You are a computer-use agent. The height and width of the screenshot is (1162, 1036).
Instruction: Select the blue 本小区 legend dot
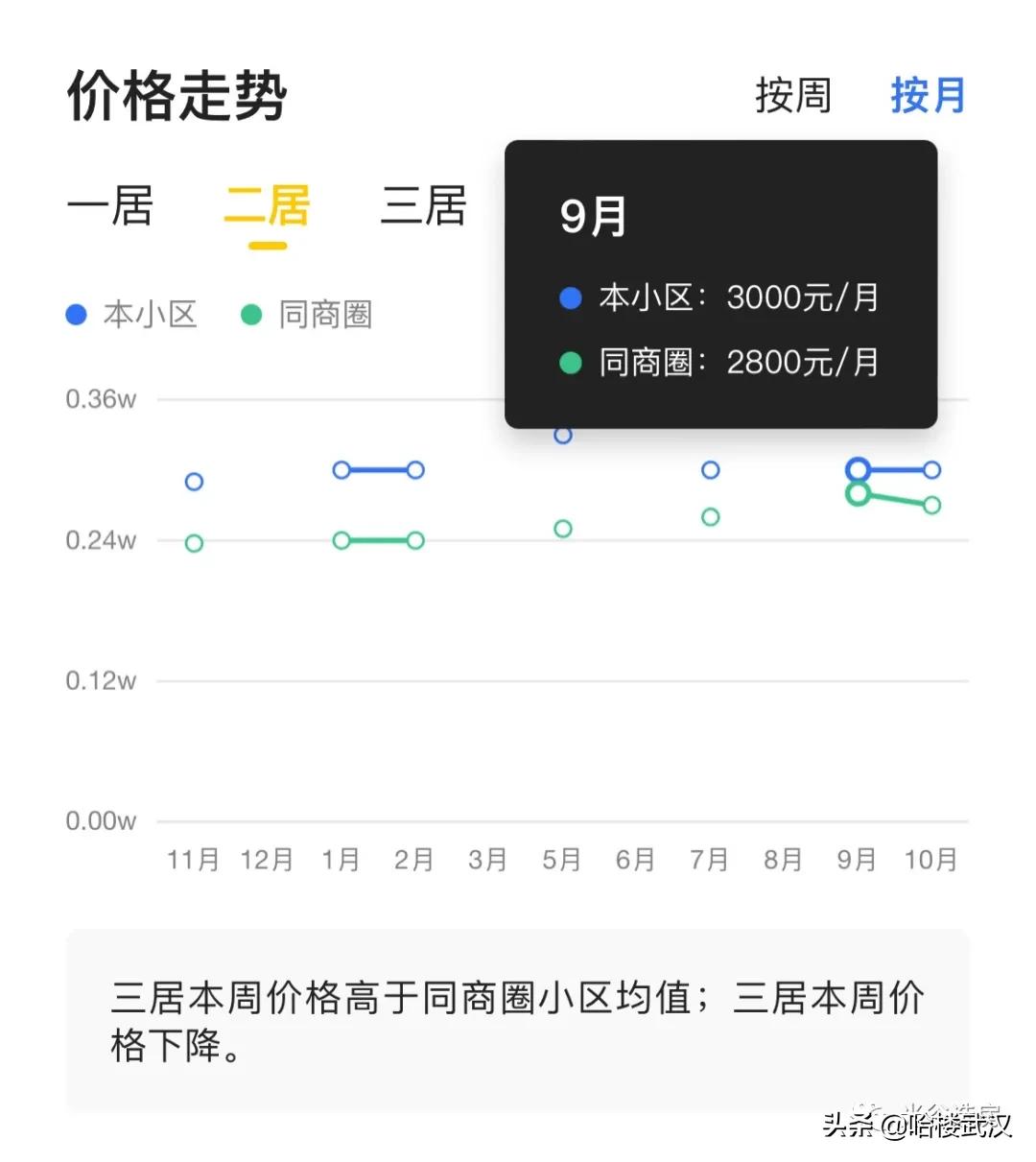[x=77, y=314]
